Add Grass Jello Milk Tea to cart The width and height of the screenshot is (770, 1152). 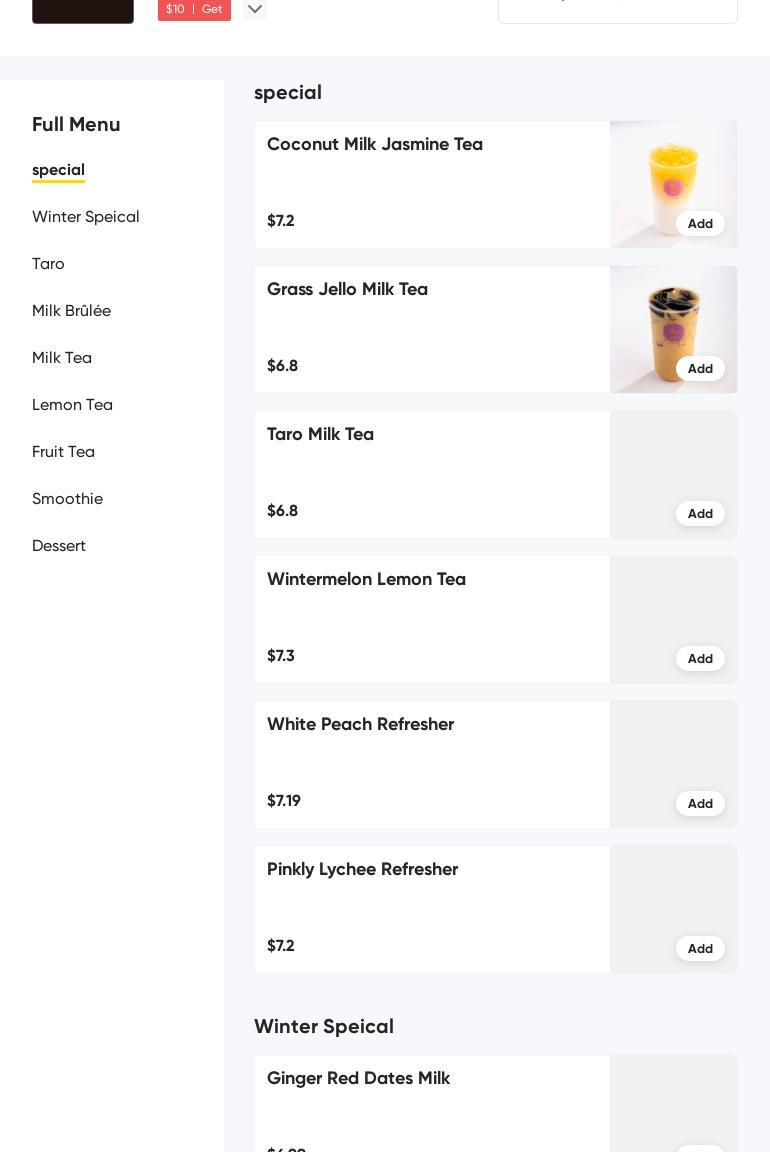[700, 369]
